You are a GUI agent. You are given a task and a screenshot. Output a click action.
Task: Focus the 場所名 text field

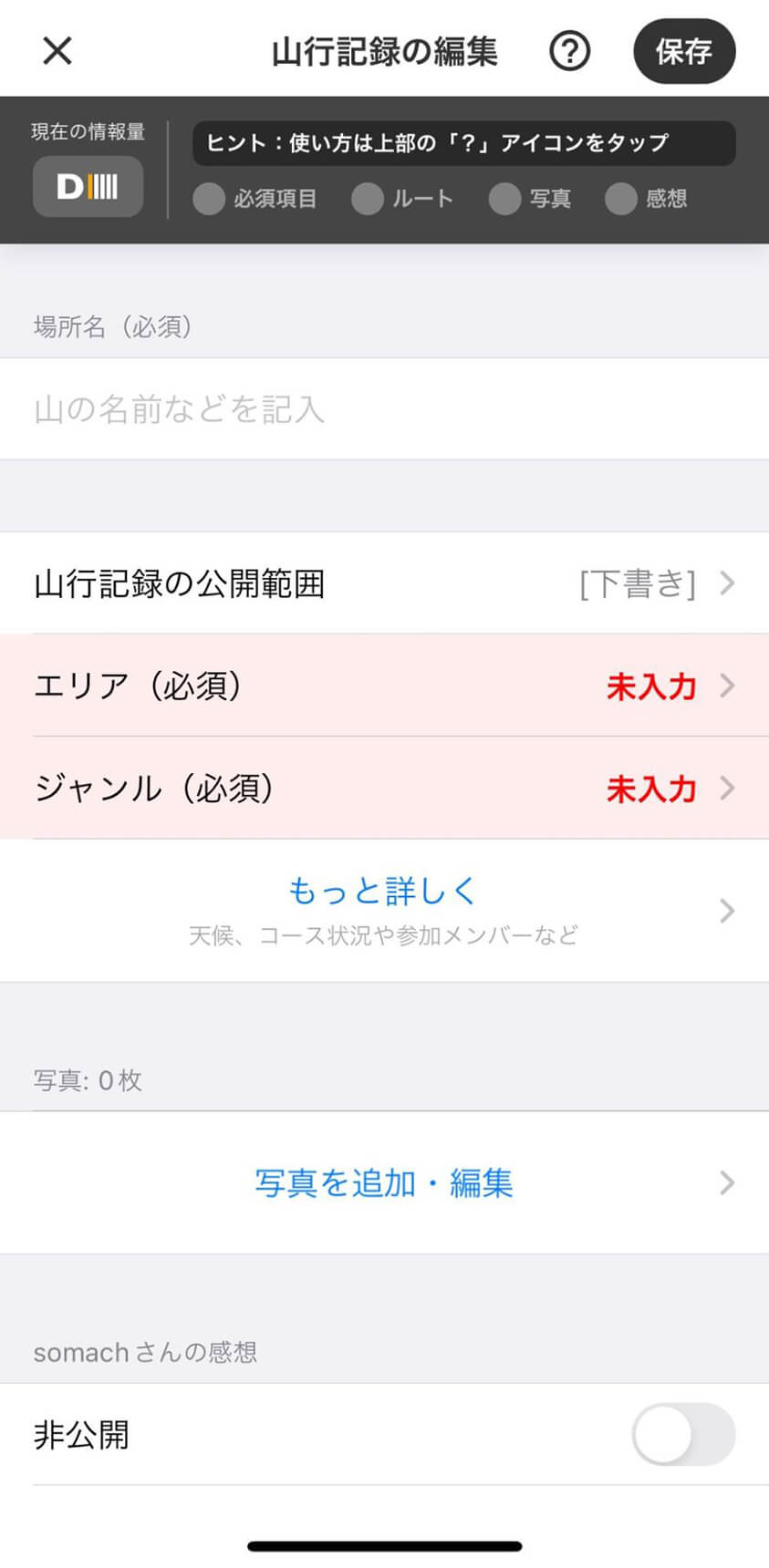pos(383,409)
